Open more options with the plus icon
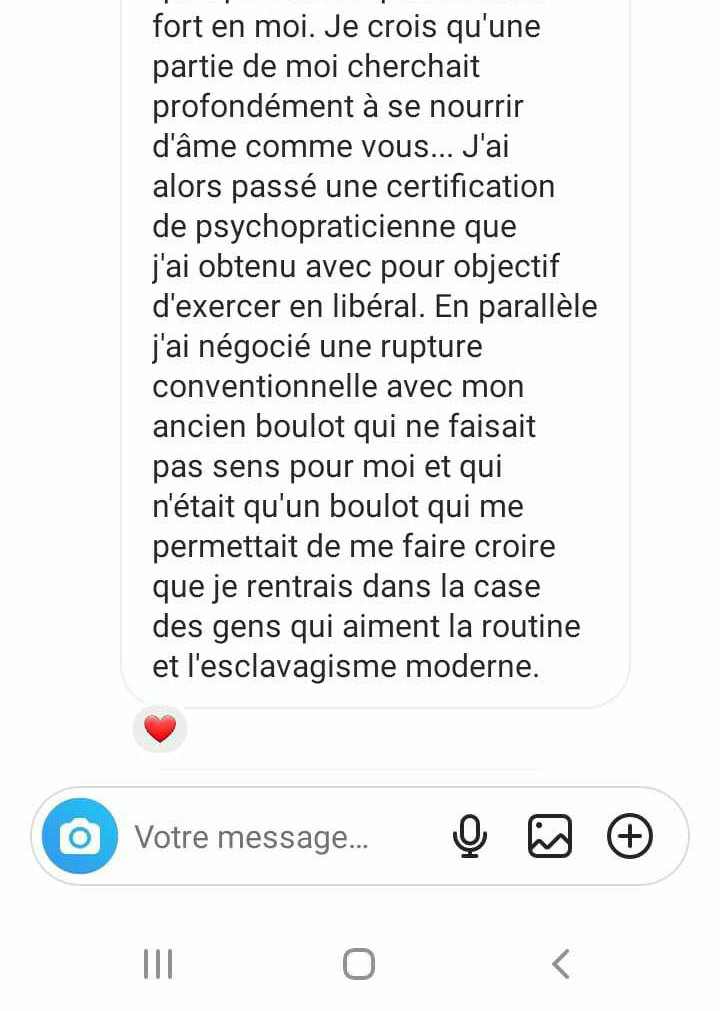This screenshot has height=1011, width=720. pos(630,837)
